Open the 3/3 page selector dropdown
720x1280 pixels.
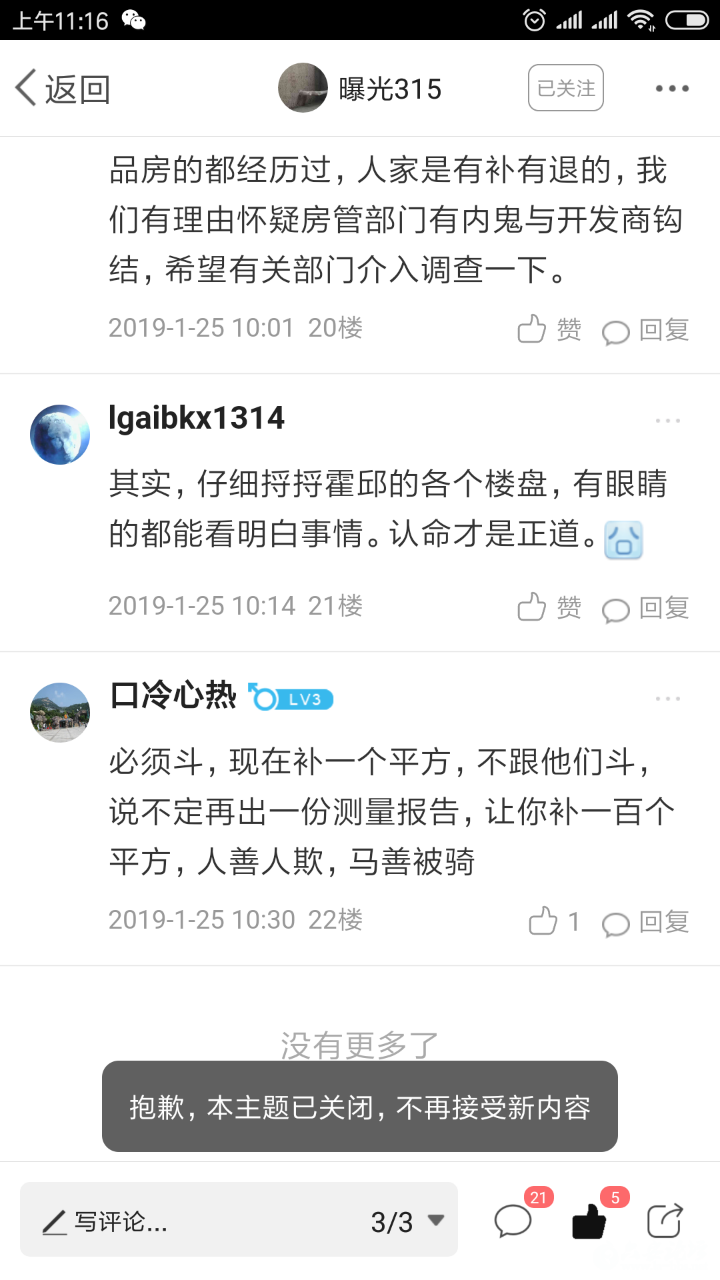[x=408, y=1221]
